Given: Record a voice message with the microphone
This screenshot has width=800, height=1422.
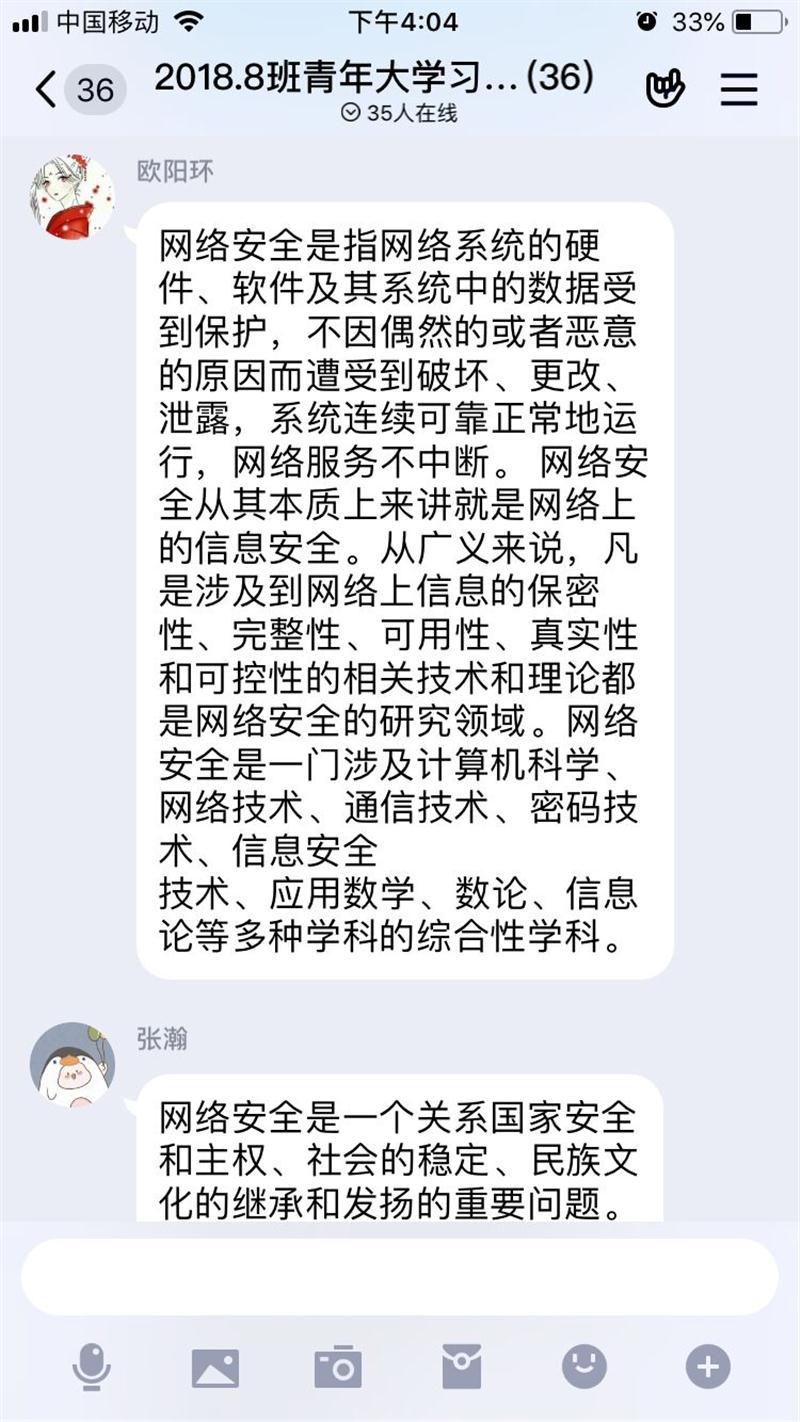Looking at the screenshot, I should click(x=91, y=1367).
